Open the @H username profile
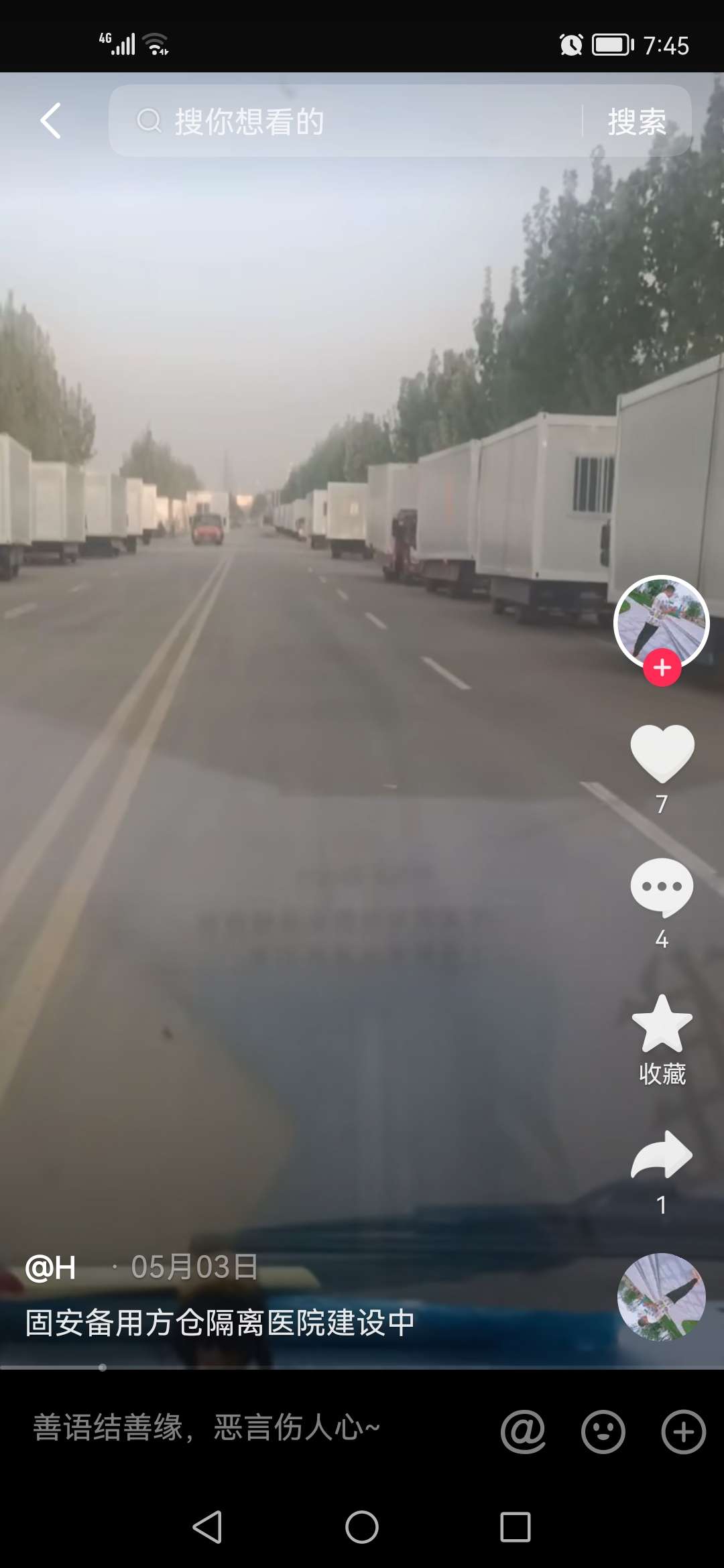This screenshot has height=1568, width=724. (51, 1268)
